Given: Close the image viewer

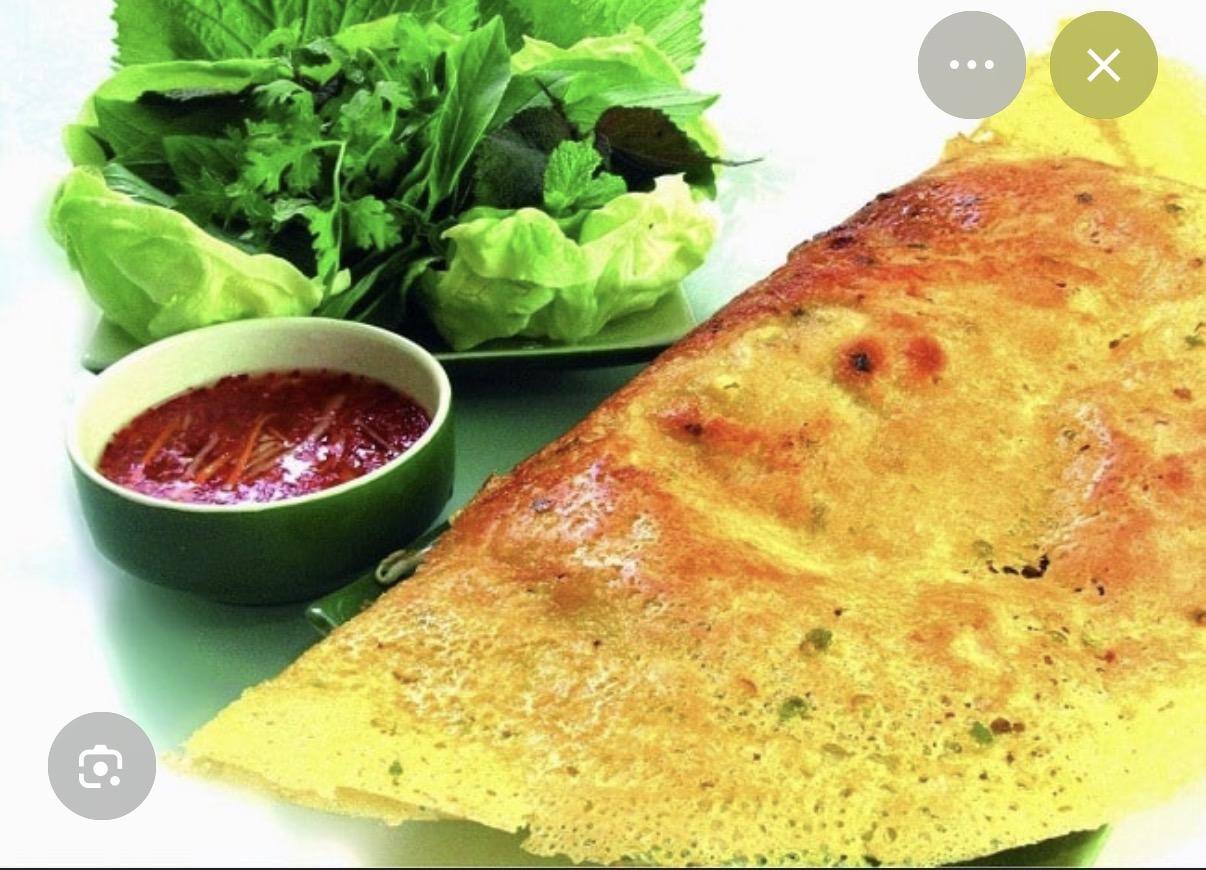Looking at the screenshot, I should 1103,65.
